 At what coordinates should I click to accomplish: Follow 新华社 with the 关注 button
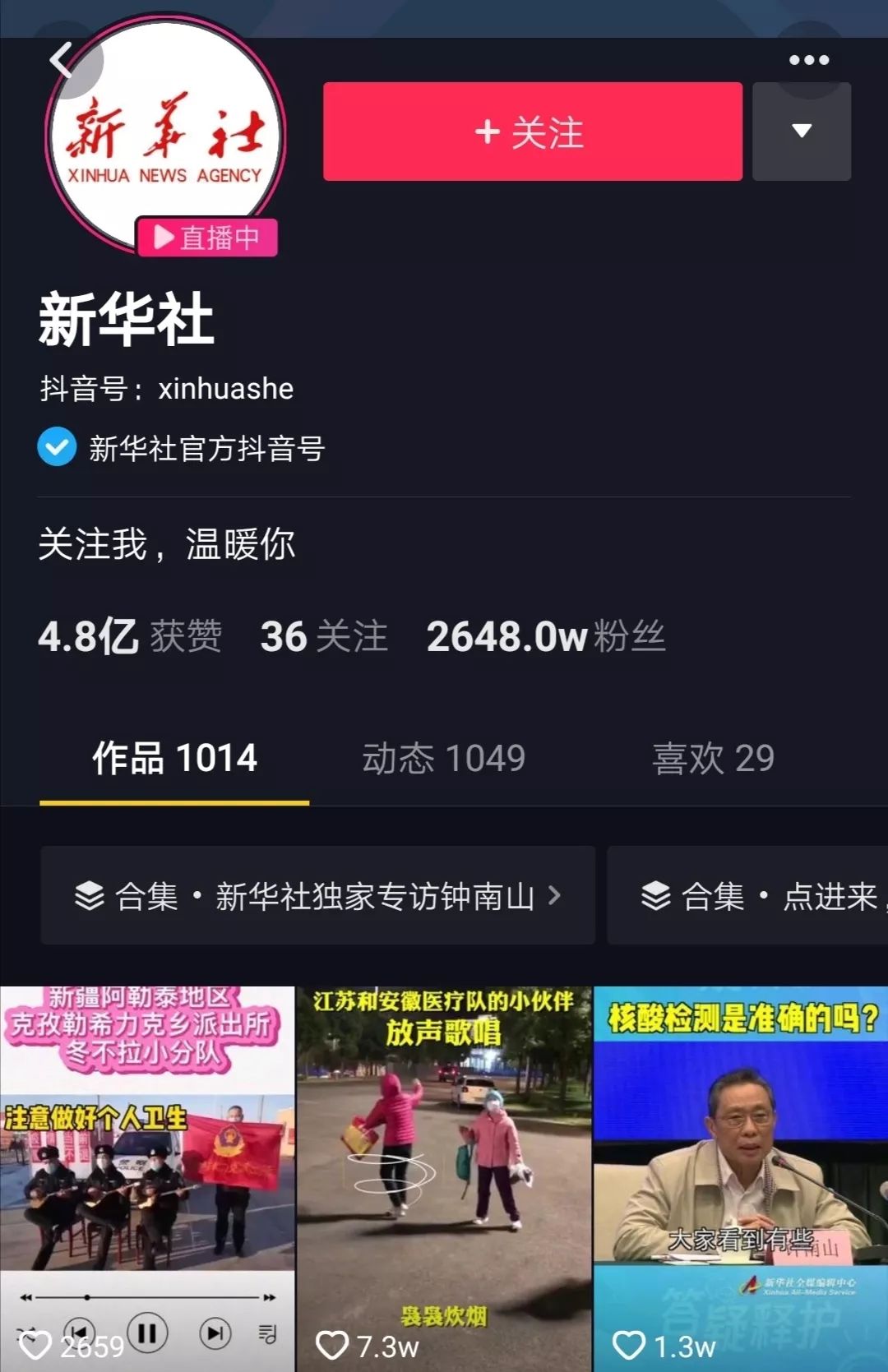coord(532,132)
